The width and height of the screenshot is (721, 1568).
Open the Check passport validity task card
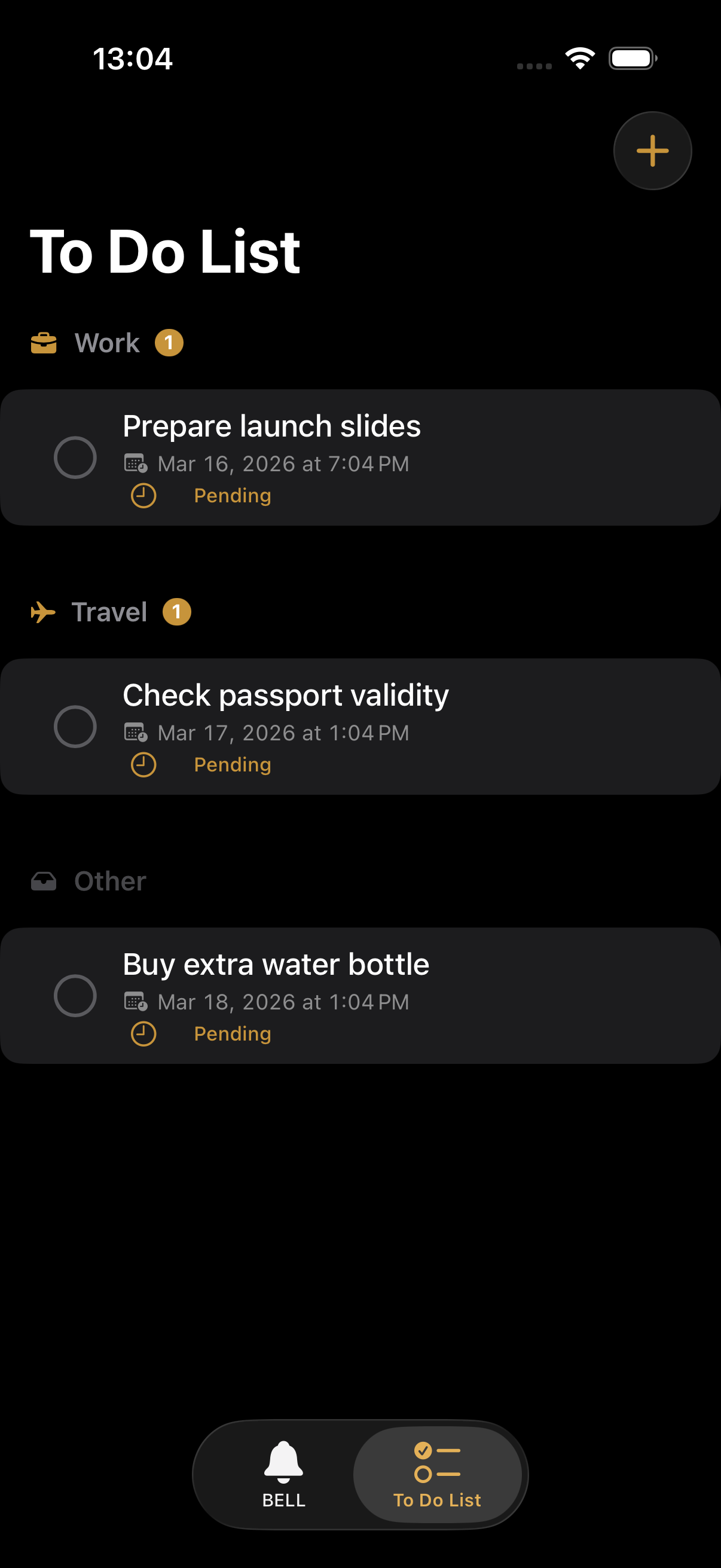coord(360,725)
